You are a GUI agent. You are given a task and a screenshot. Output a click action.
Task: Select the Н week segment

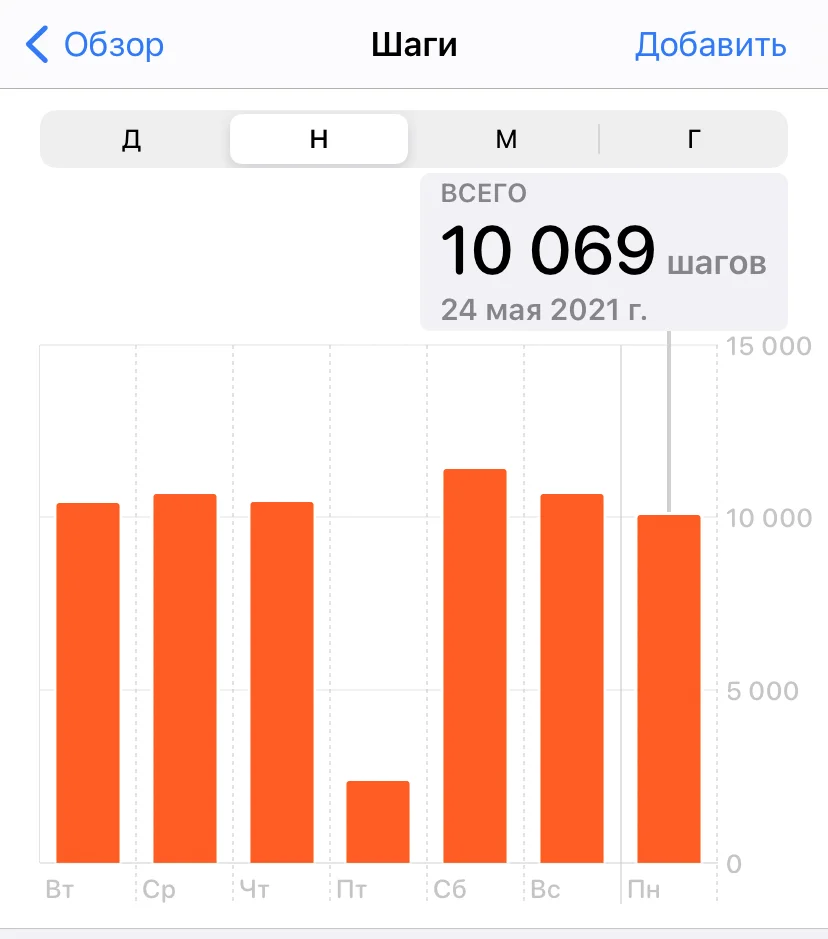(x=319, y=139)
